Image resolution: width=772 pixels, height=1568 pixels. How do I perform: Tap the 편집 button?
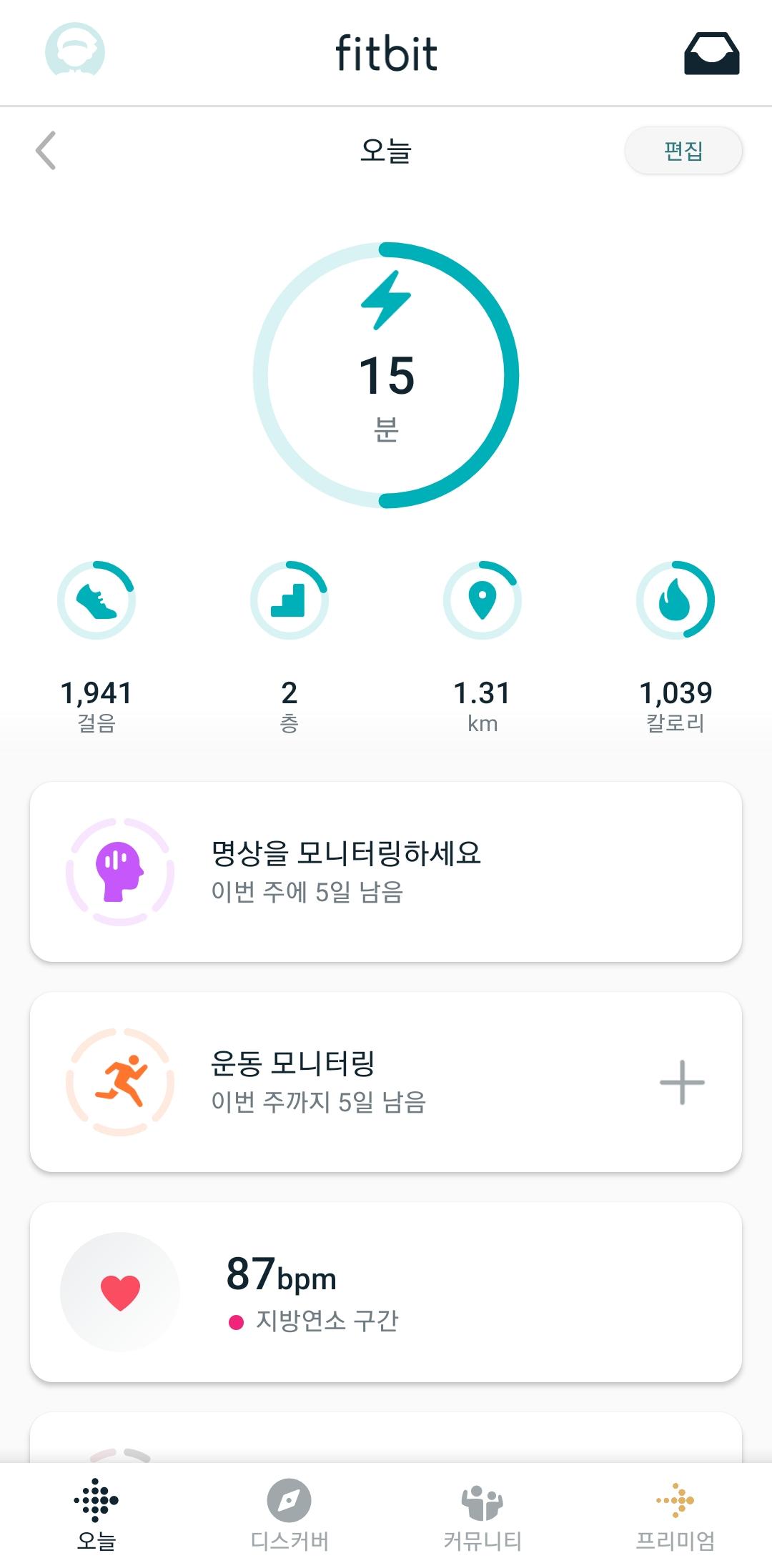point(683,151)
